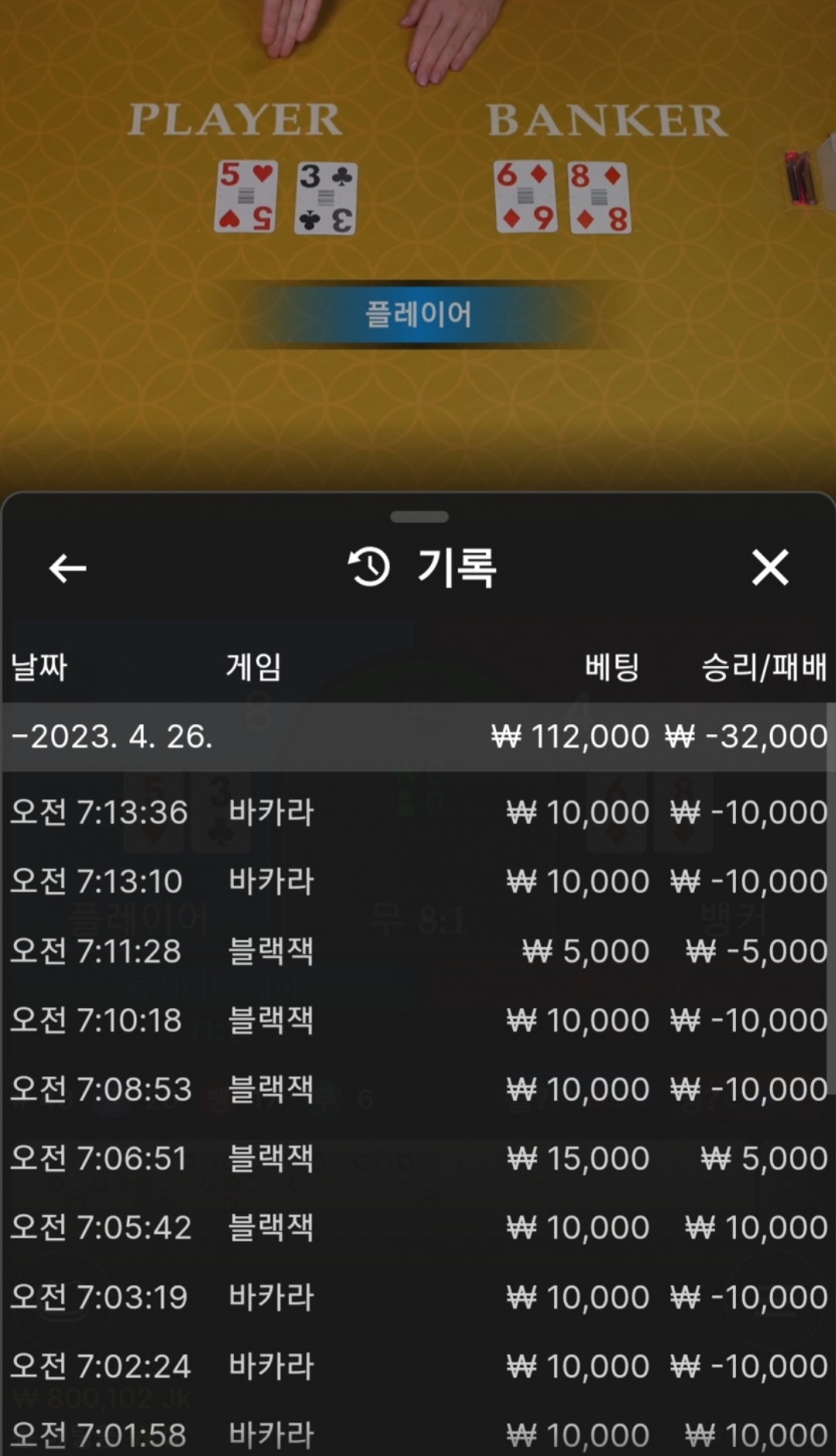Open the 오전 7:08:53 블랙잭 record
This screenshot has height=1456, width=836.
tap(418, 1090)
